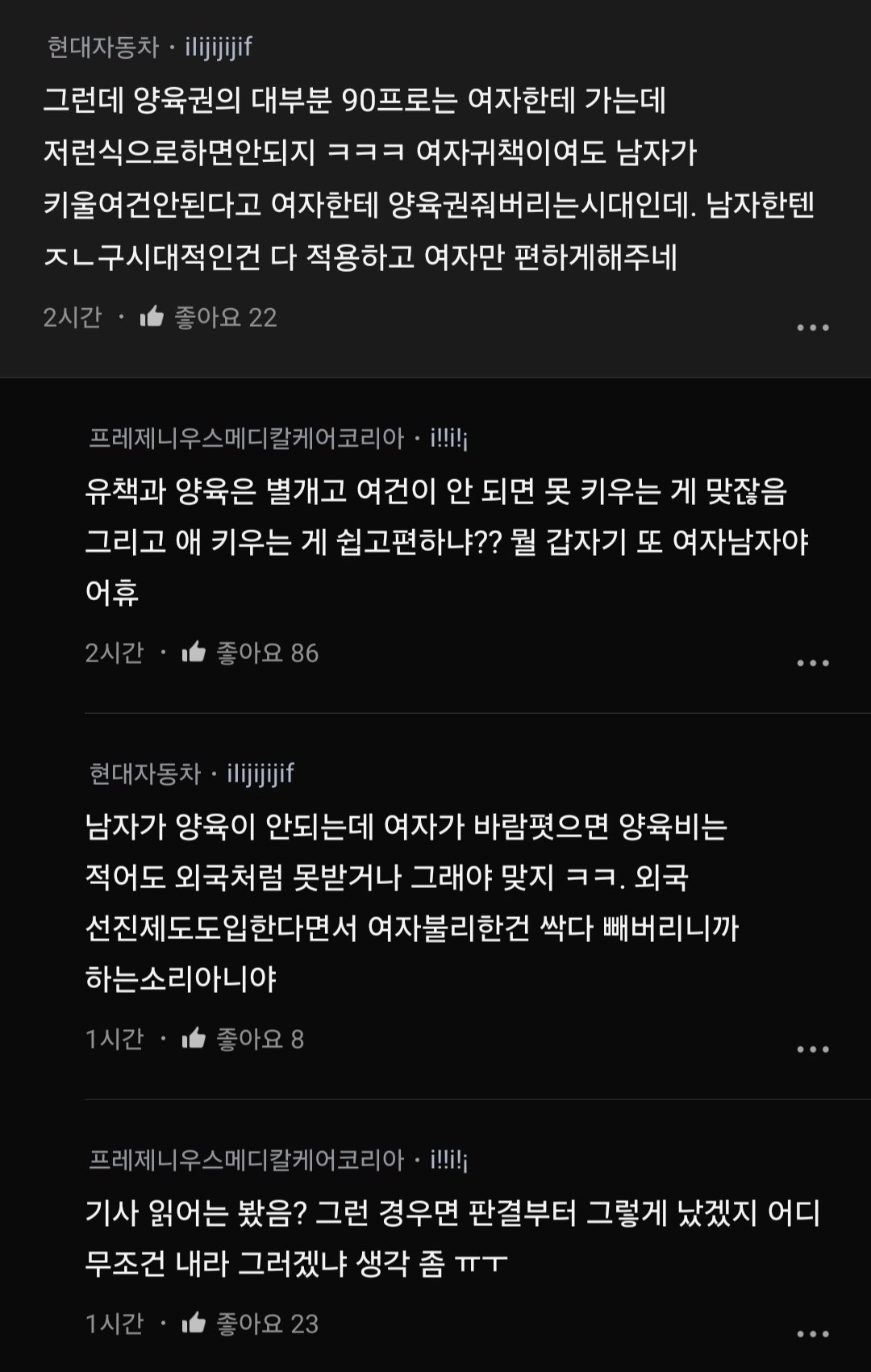Image resolution: width=871 pixels, height=1372 pixels.
Task: Like the reply with 23 likes
Action: [x=194, y=1324]
